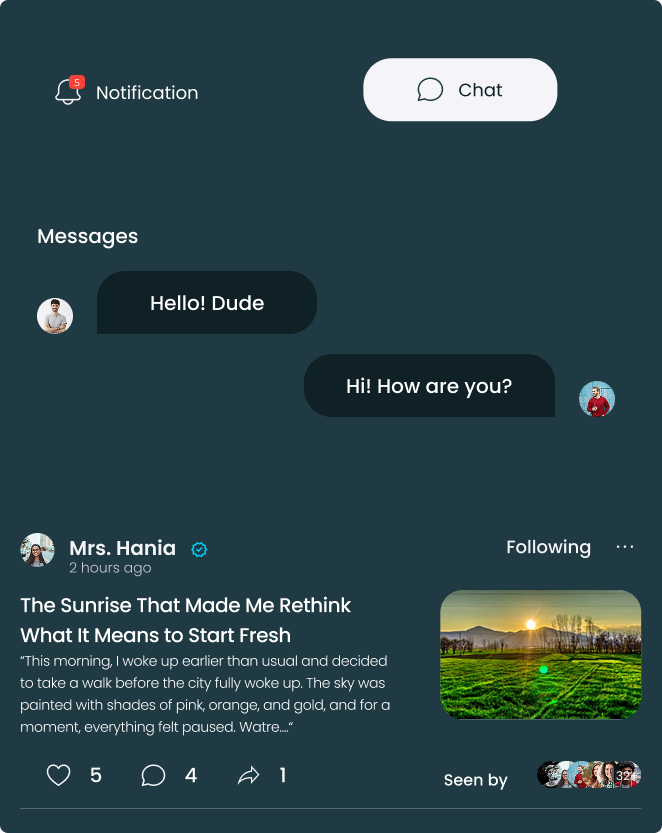Like Mrs. Hania's sunrise post
This screenshot has height=833, width=662.
(x=59, y=775)
